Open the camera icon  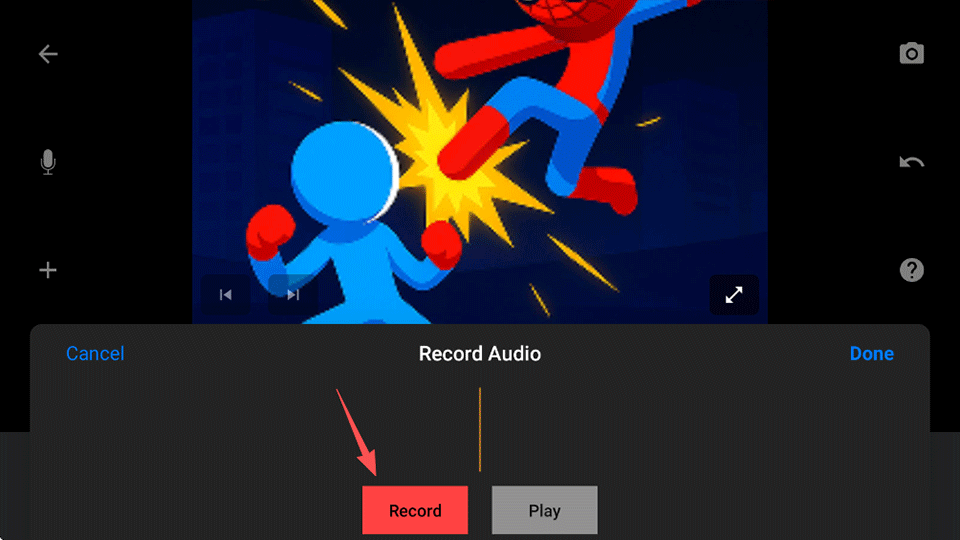coord(911,54)
